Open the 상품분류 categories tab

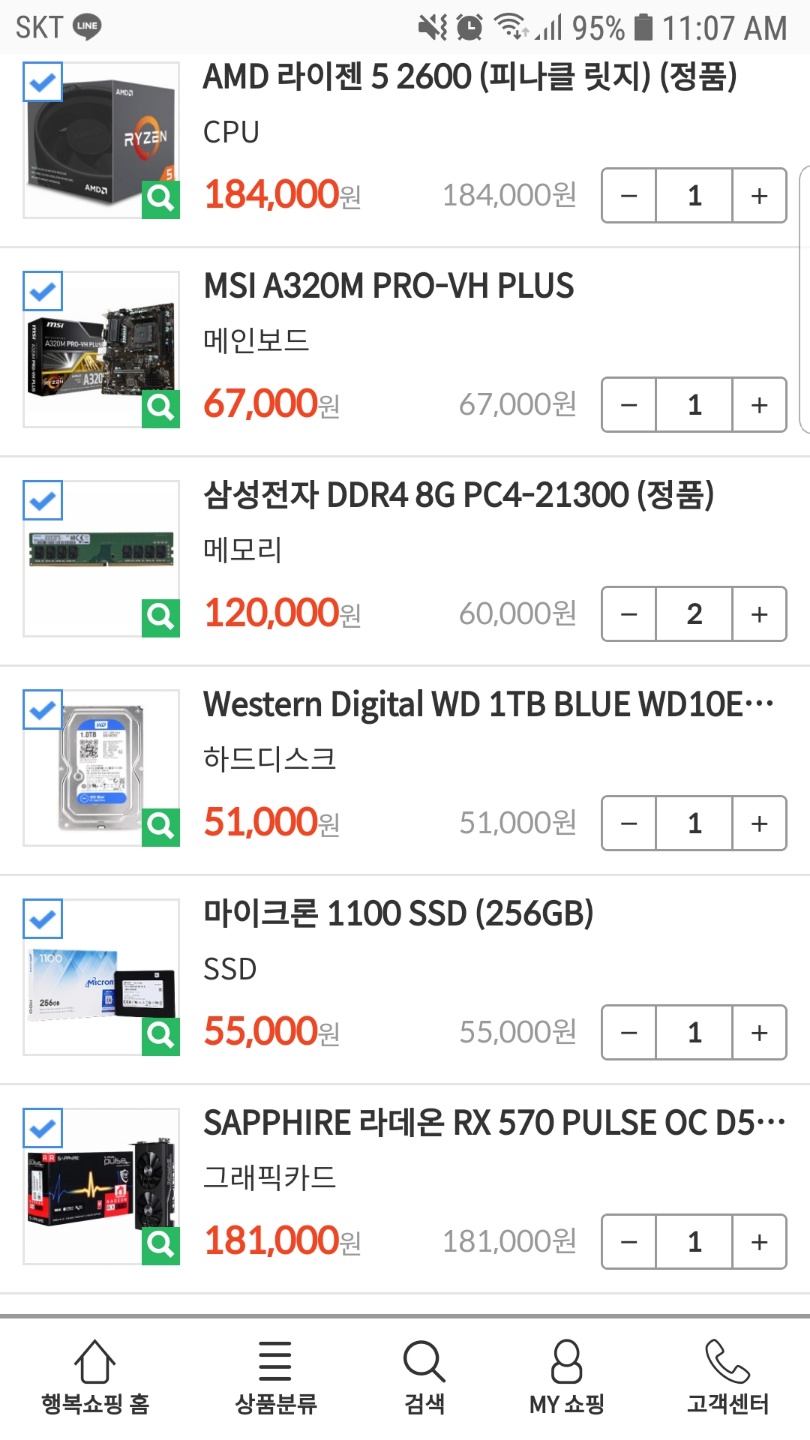coord(275,1378)
